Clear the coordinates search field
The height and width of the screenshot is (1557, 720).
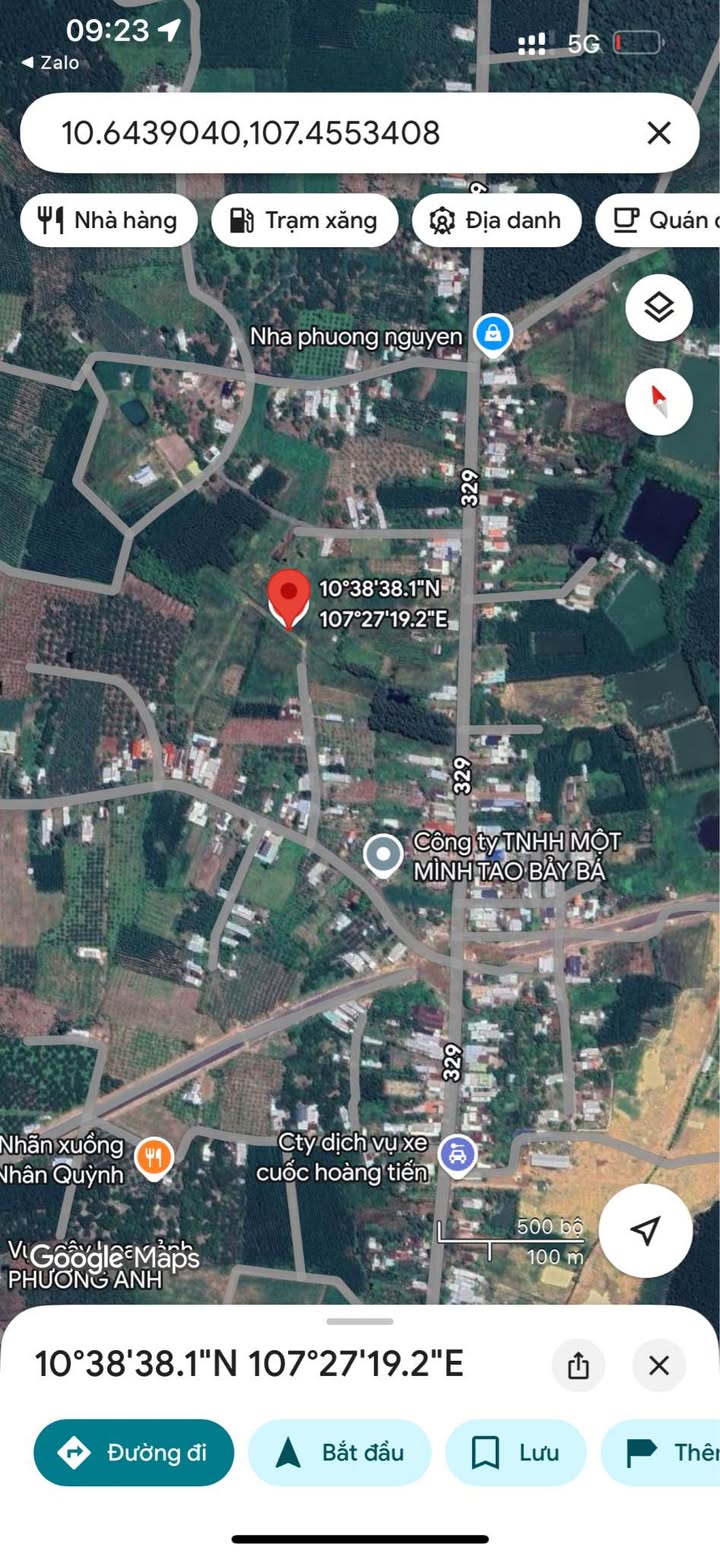pos(659,133)
